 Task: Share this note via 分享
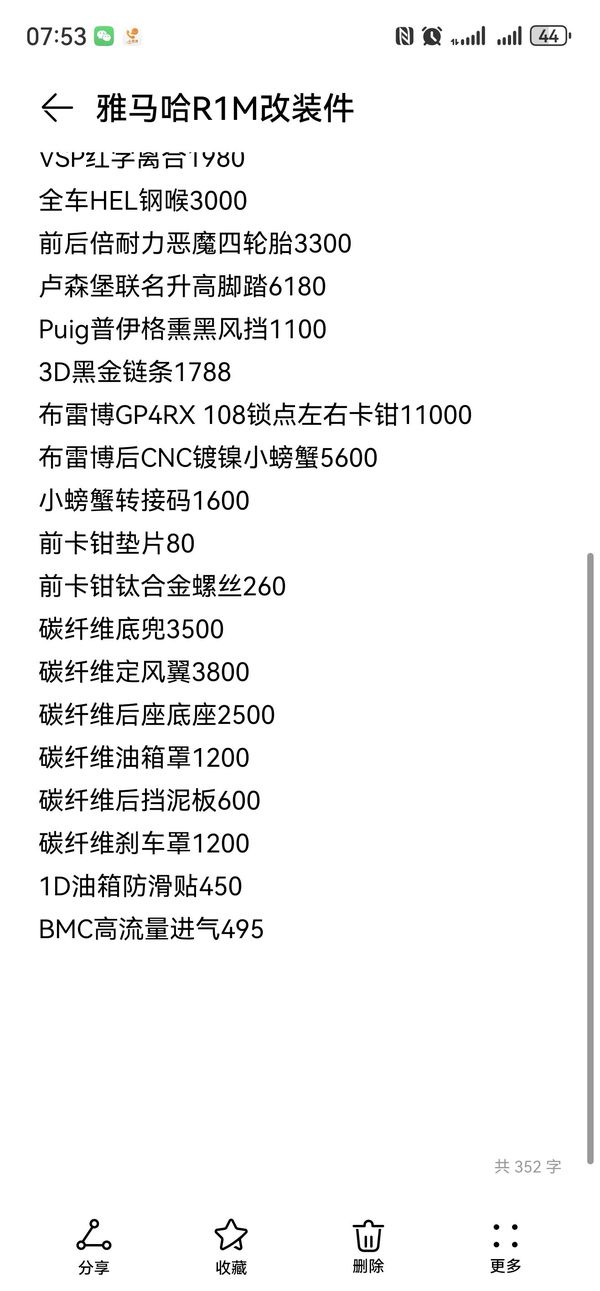click(94, 1245)
